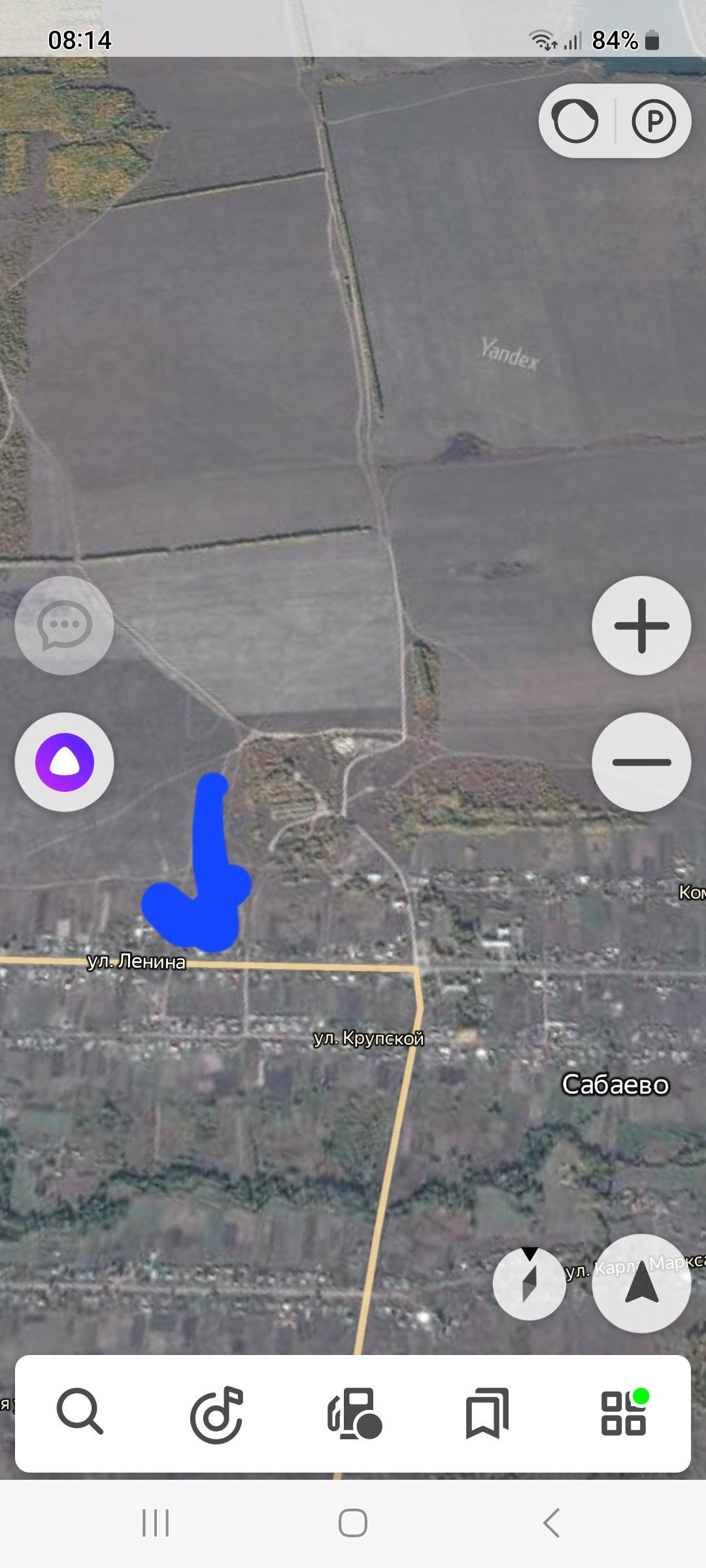The width and height of the screenshot is (706, 1568).
Task: Zoom in with the plus button
Action: 641,625
